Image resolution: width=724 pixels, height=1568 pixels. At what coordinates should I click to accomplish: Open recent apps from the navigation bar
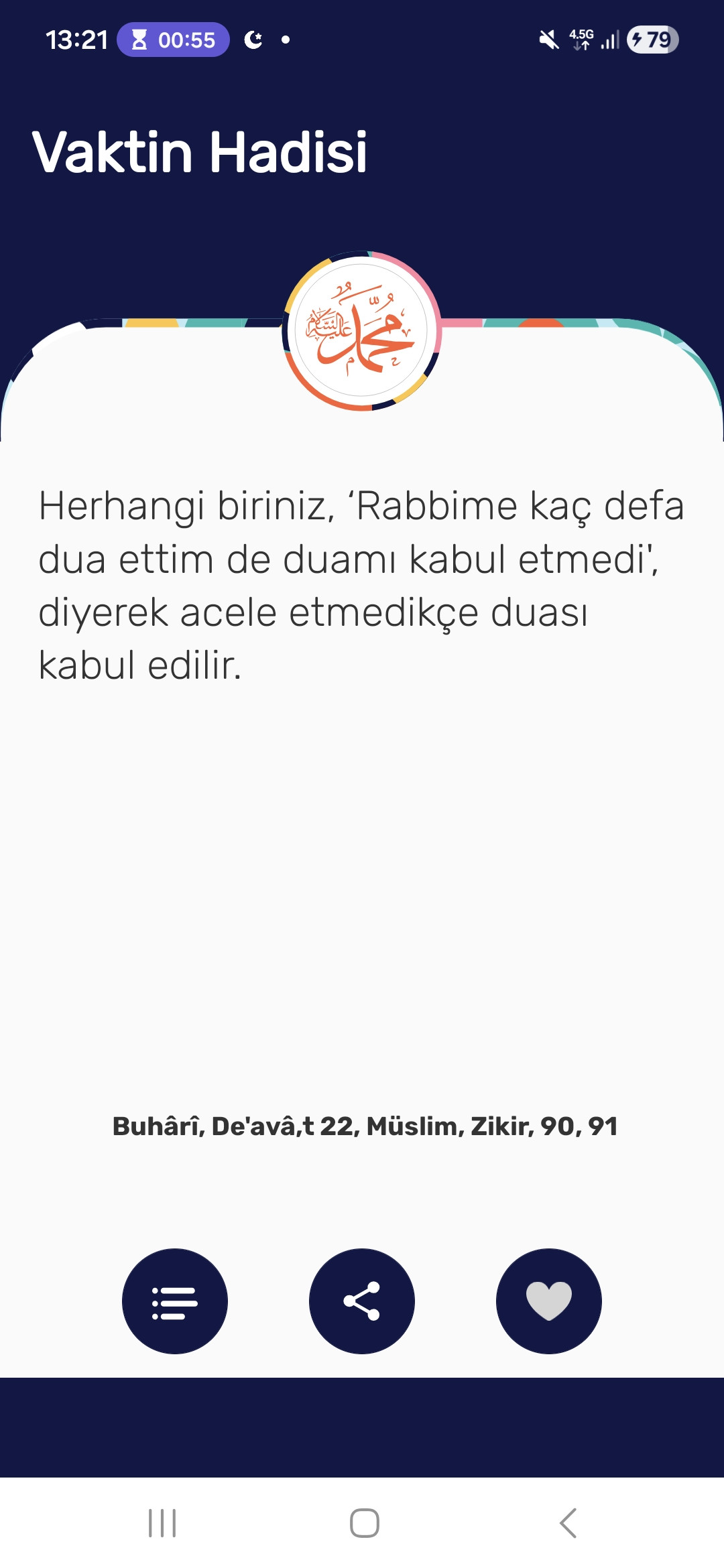pyautogui.click(x=162, y=1523)
